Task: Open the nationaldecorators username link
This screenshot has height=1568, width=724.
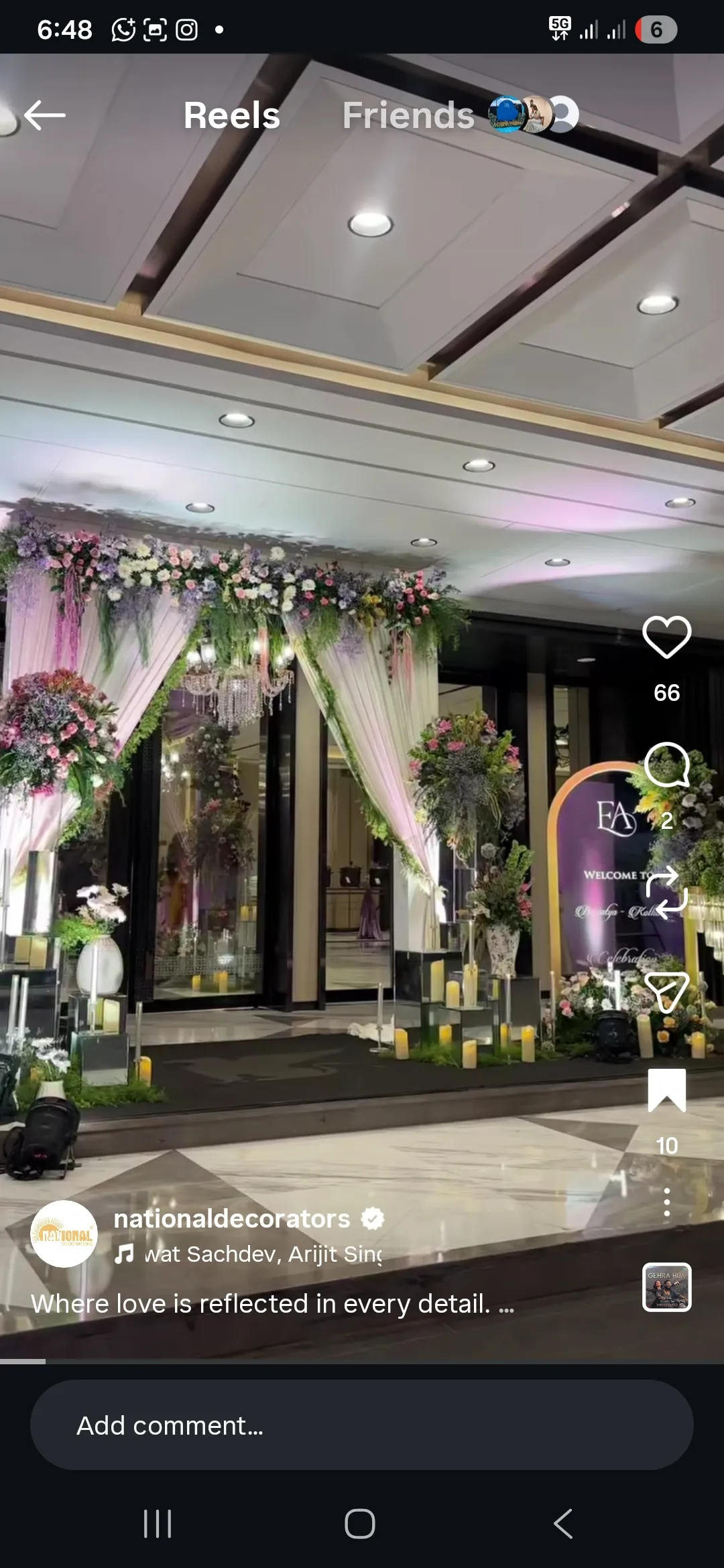Action: pos(232,1219)
